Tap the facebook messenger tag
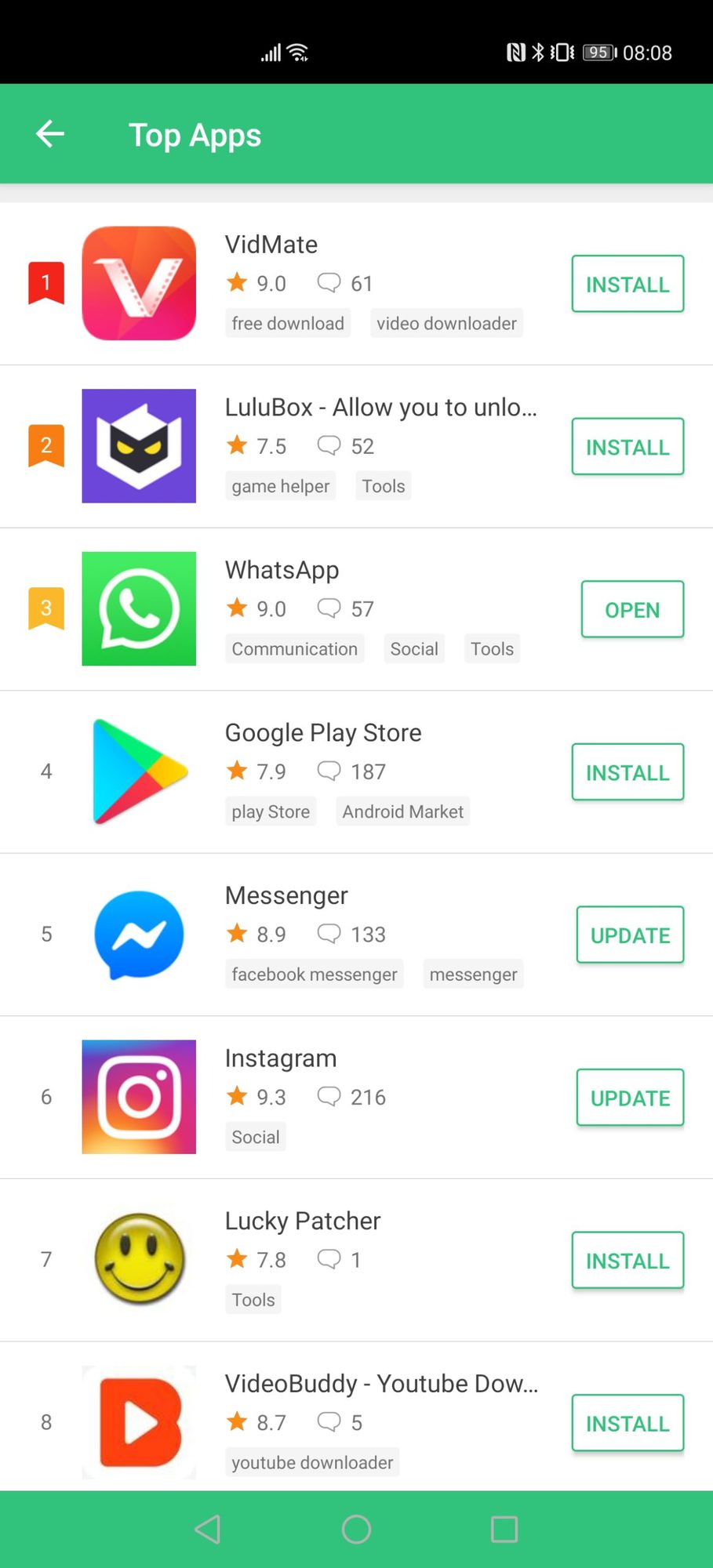713x1568 pixels. [x=314, y=975]
